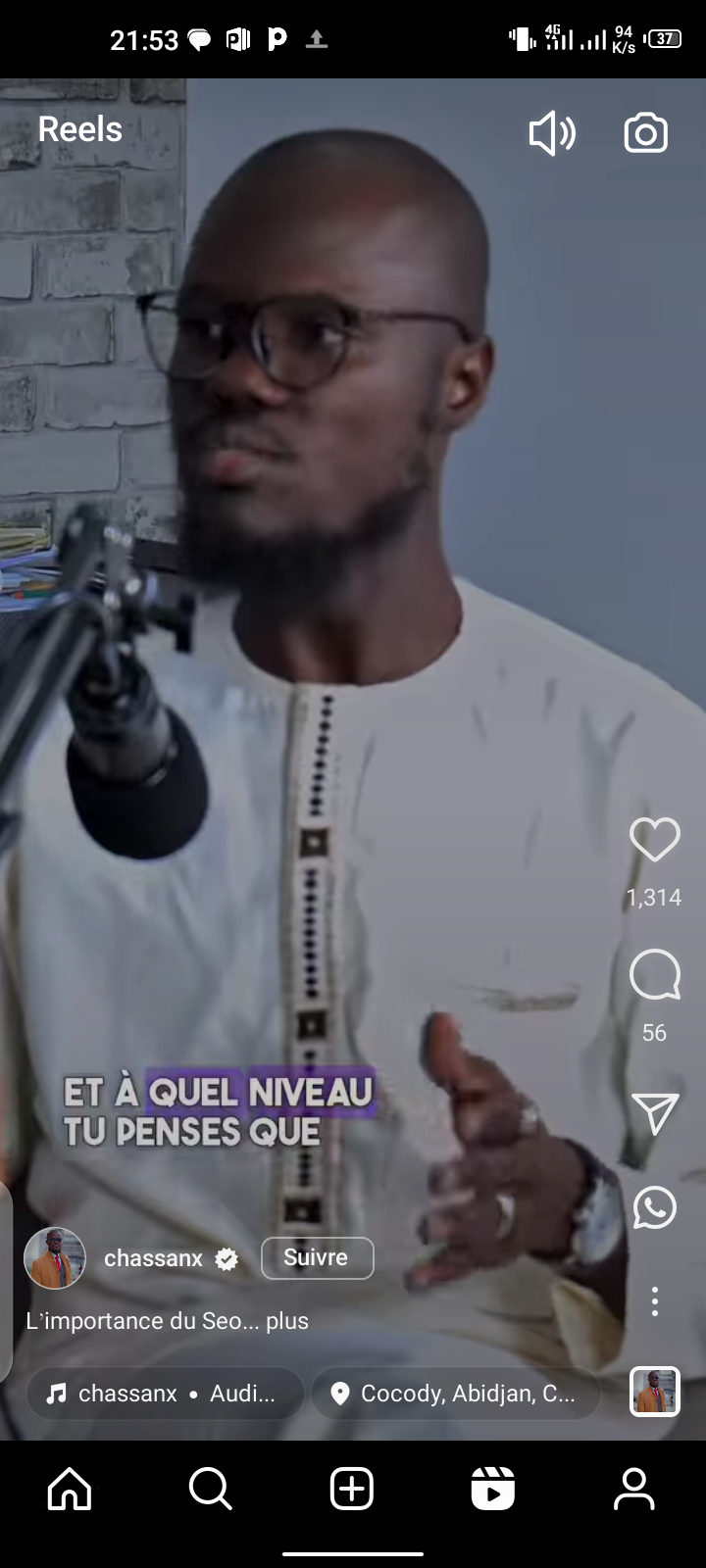
Task: Open chassanx's profile picture
Action: pyautogui.click(x=55, y=1257)
